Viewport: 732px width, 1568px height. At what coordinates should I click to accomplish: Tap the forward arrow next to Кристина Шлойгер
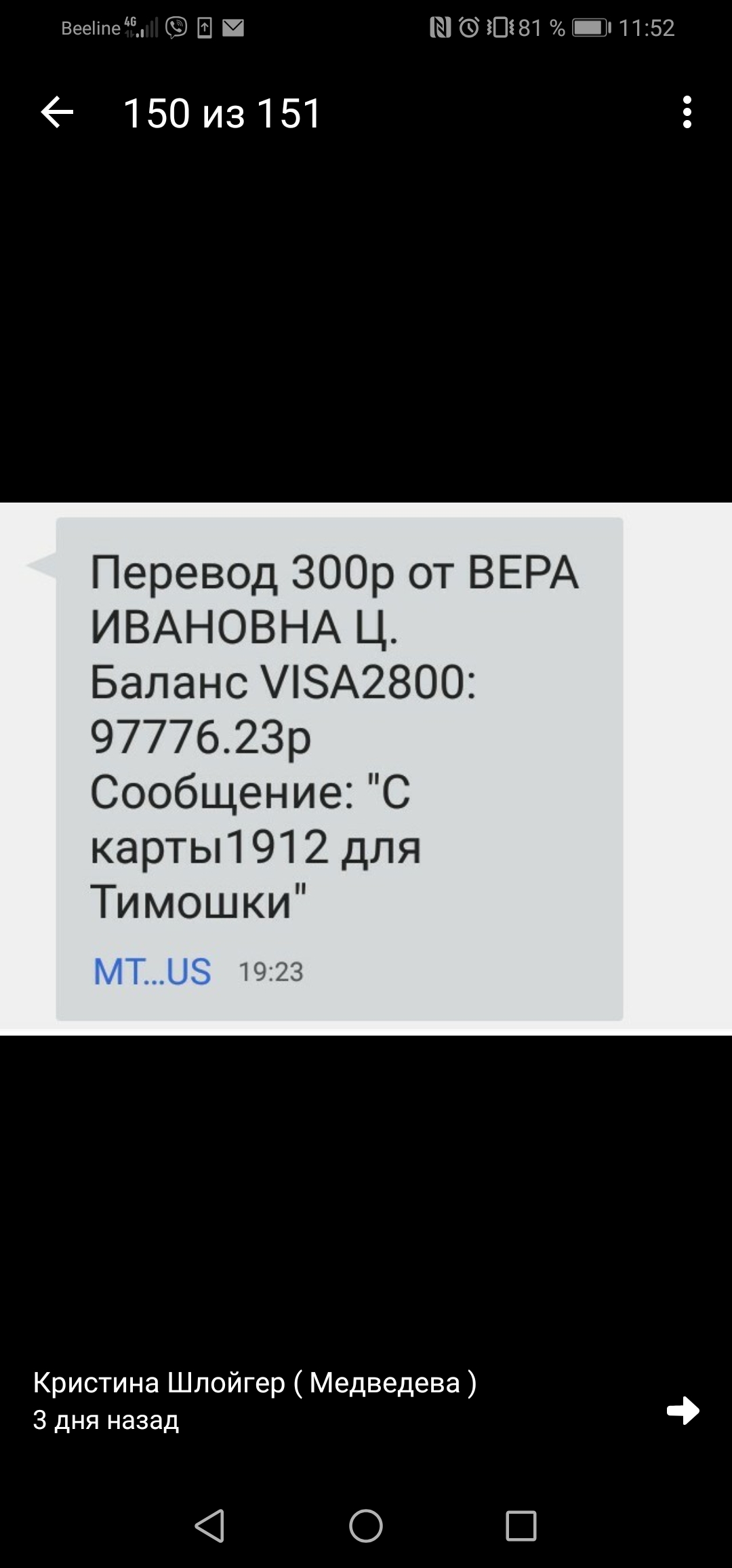point(683,1411)
